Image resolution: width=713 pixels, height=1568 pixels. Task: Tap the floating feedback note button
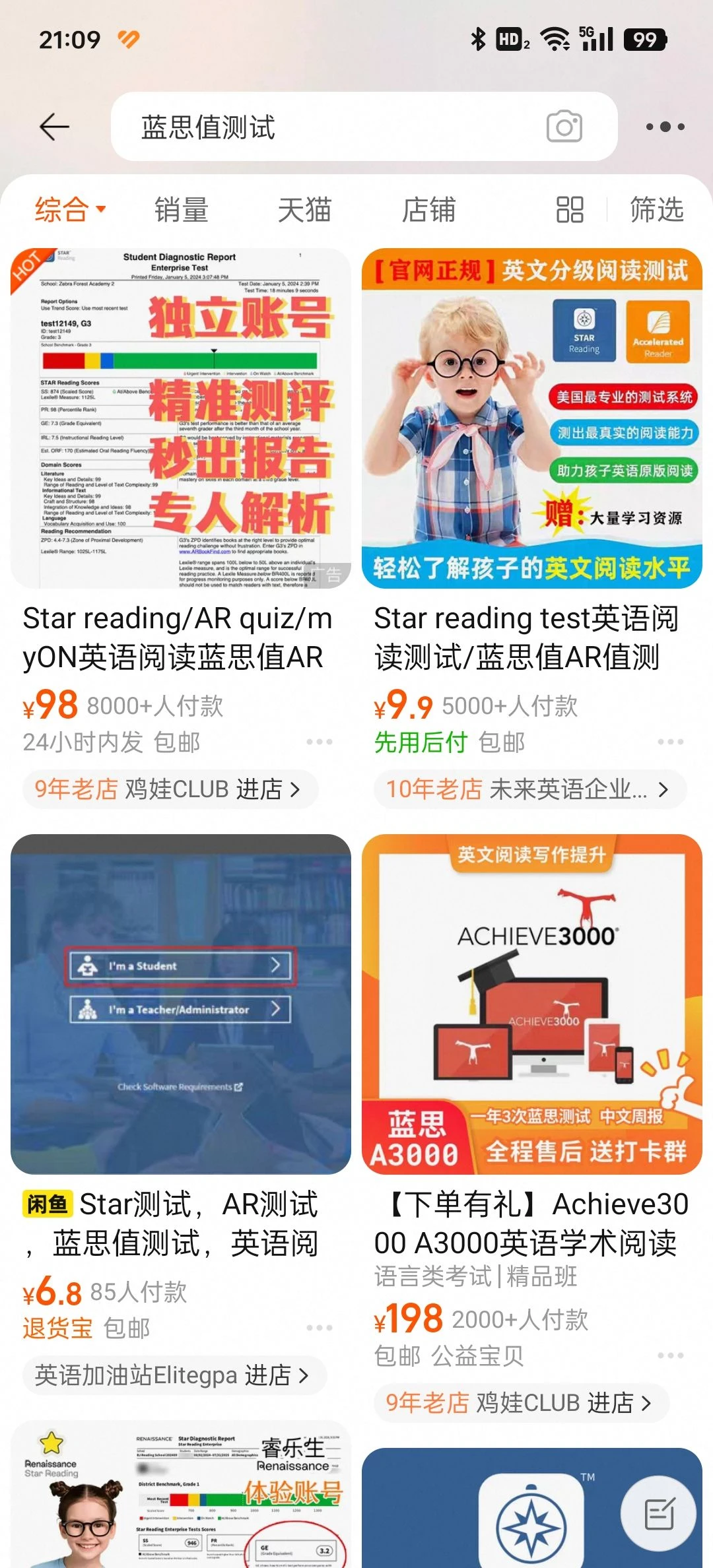point(658,1514)
